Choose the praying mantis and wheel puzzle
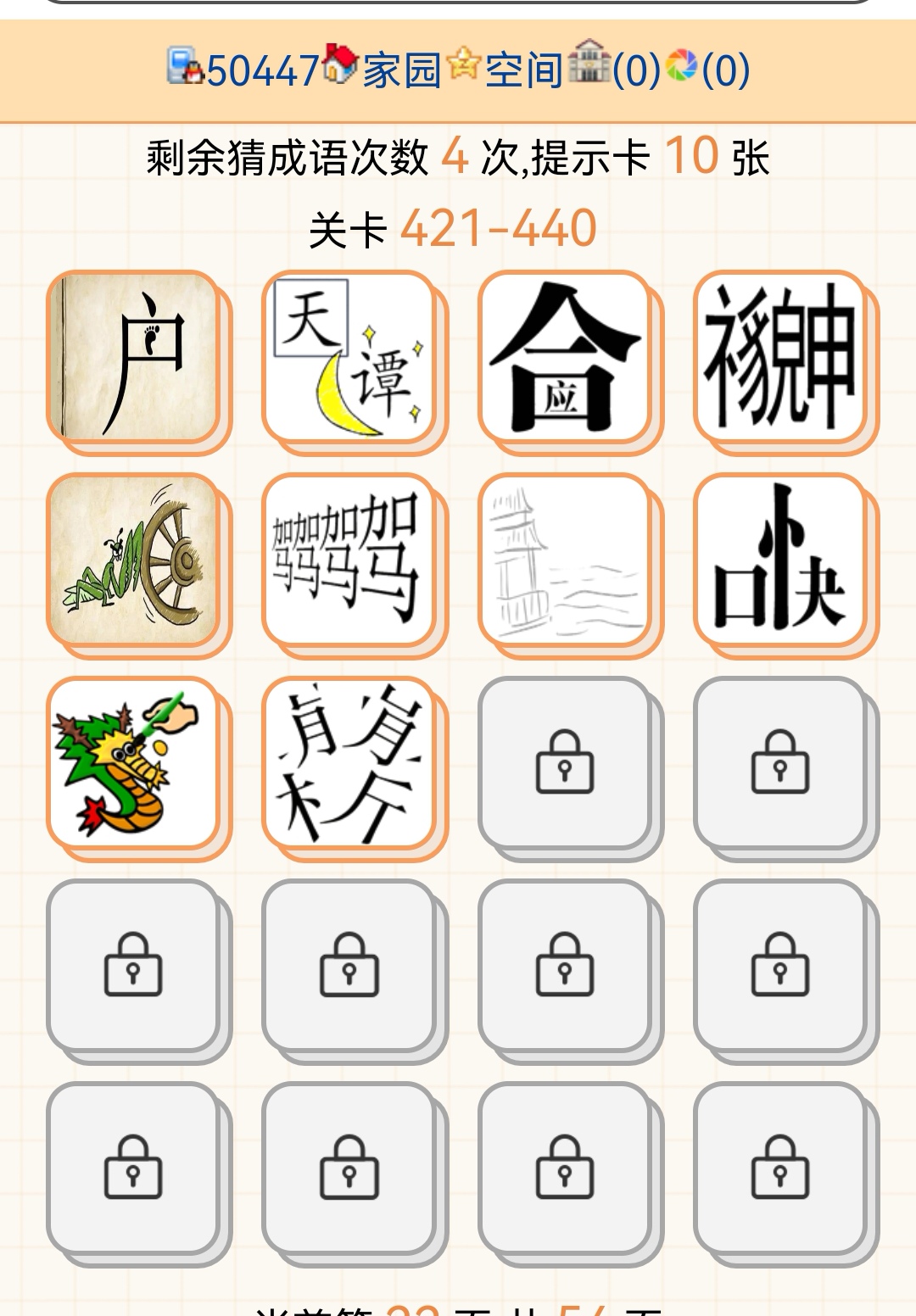 [133, 560]
